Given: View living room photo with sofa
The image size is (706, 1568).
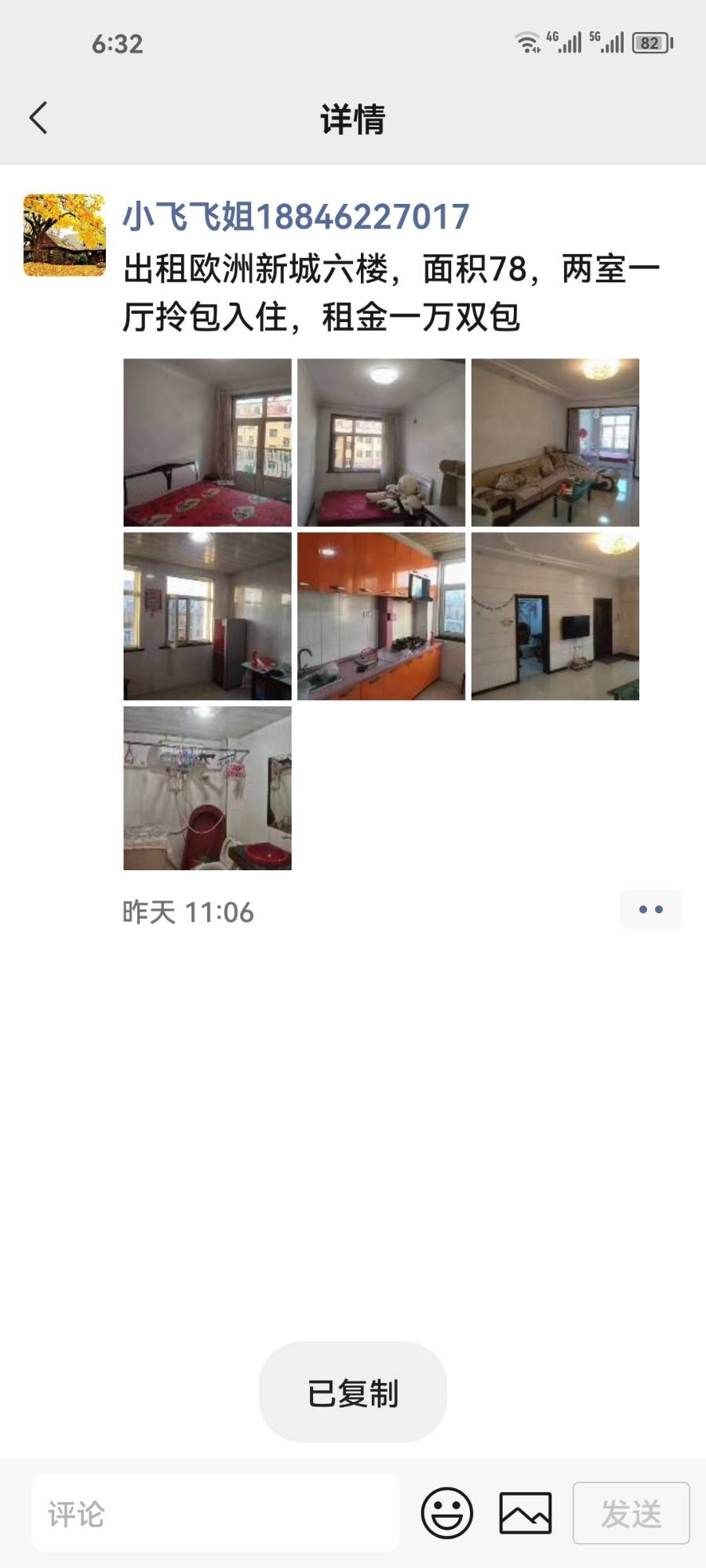Looking at the screenshot, I should pos(555,442).
